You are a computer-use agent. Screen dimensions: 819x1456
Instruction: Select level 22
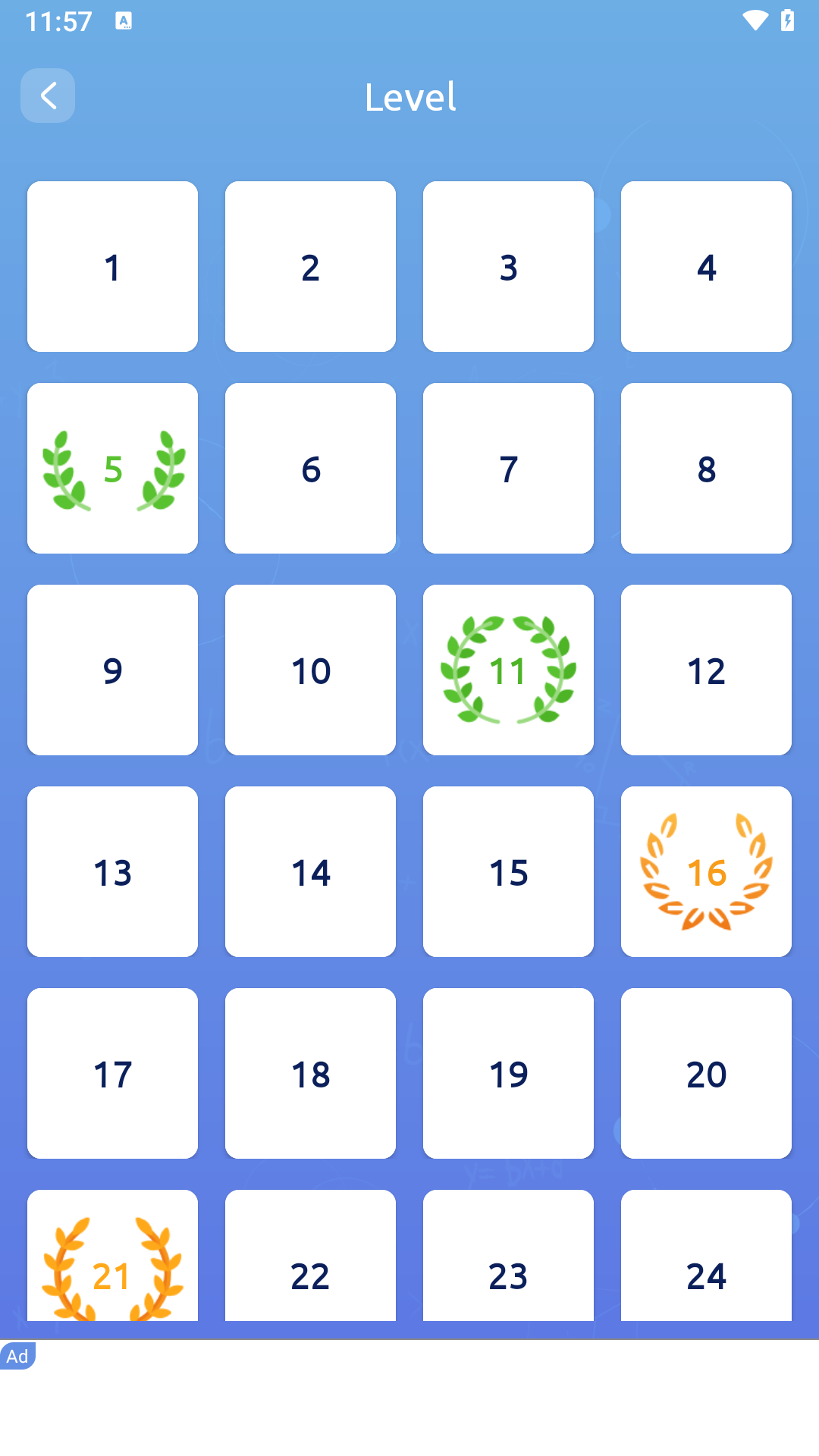point(310,1274)
